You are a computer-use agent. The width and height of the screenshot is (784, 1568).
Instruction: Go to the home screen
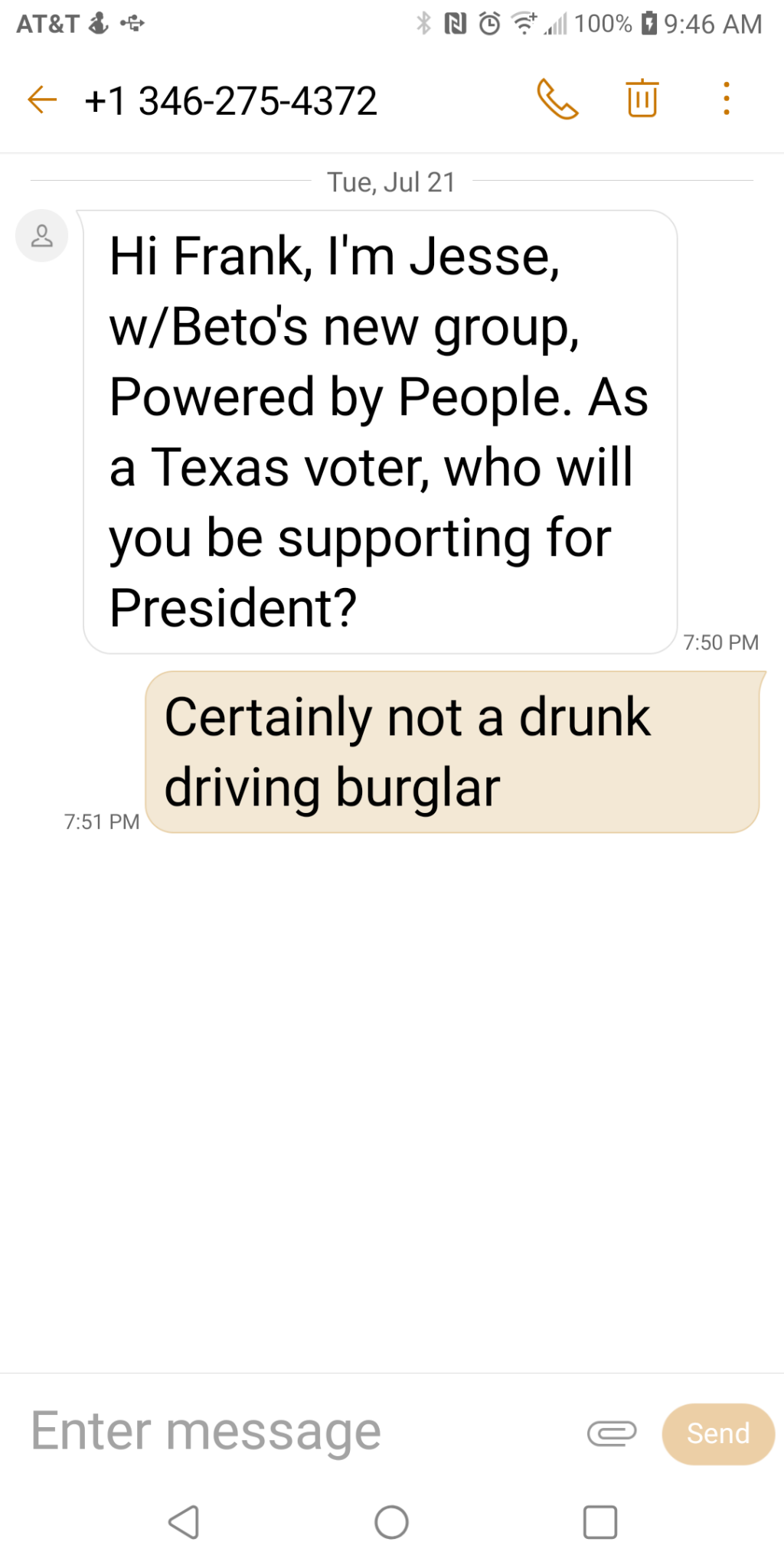click(391, 1522)
